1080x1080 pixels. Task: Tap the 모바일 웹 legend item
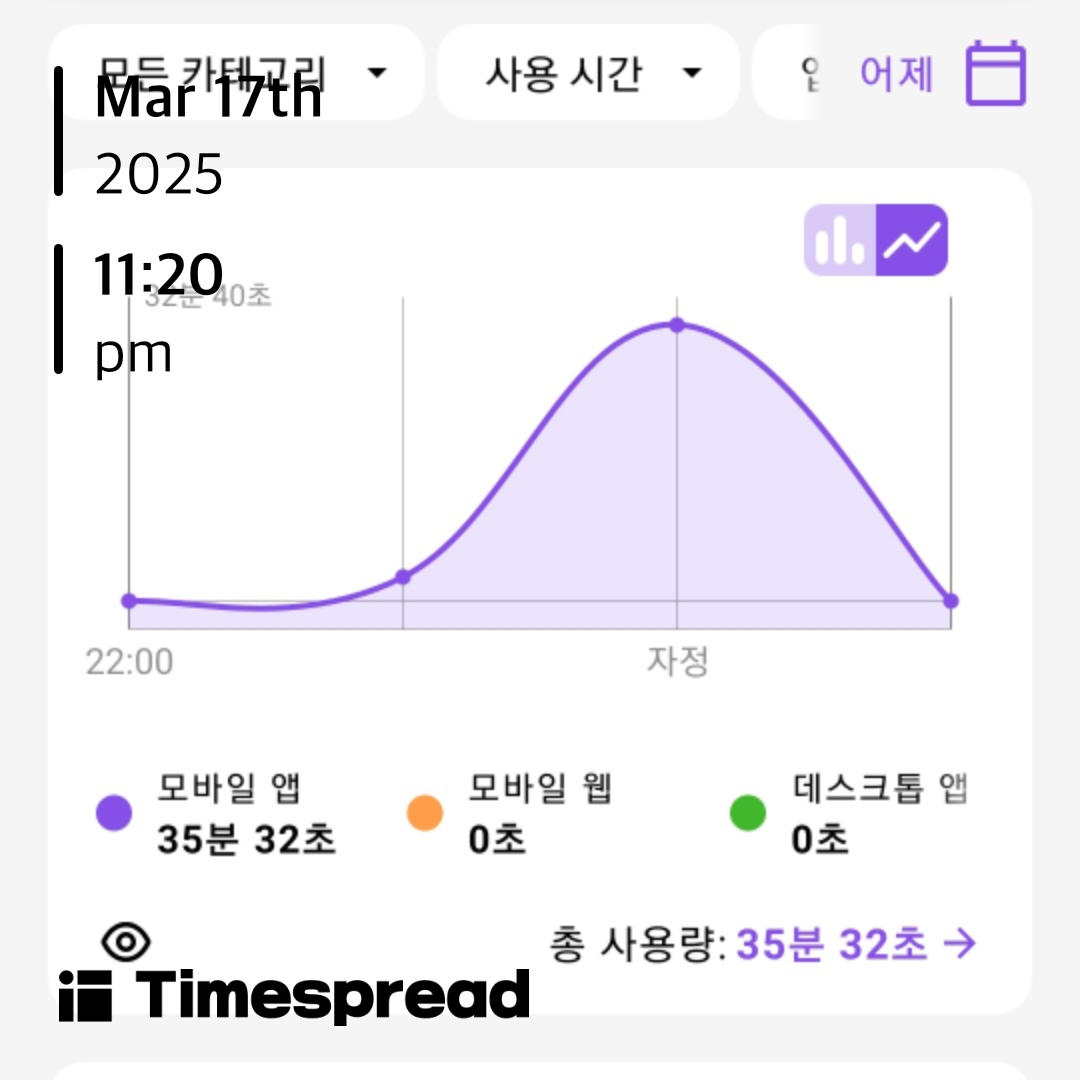pos(510,813)
